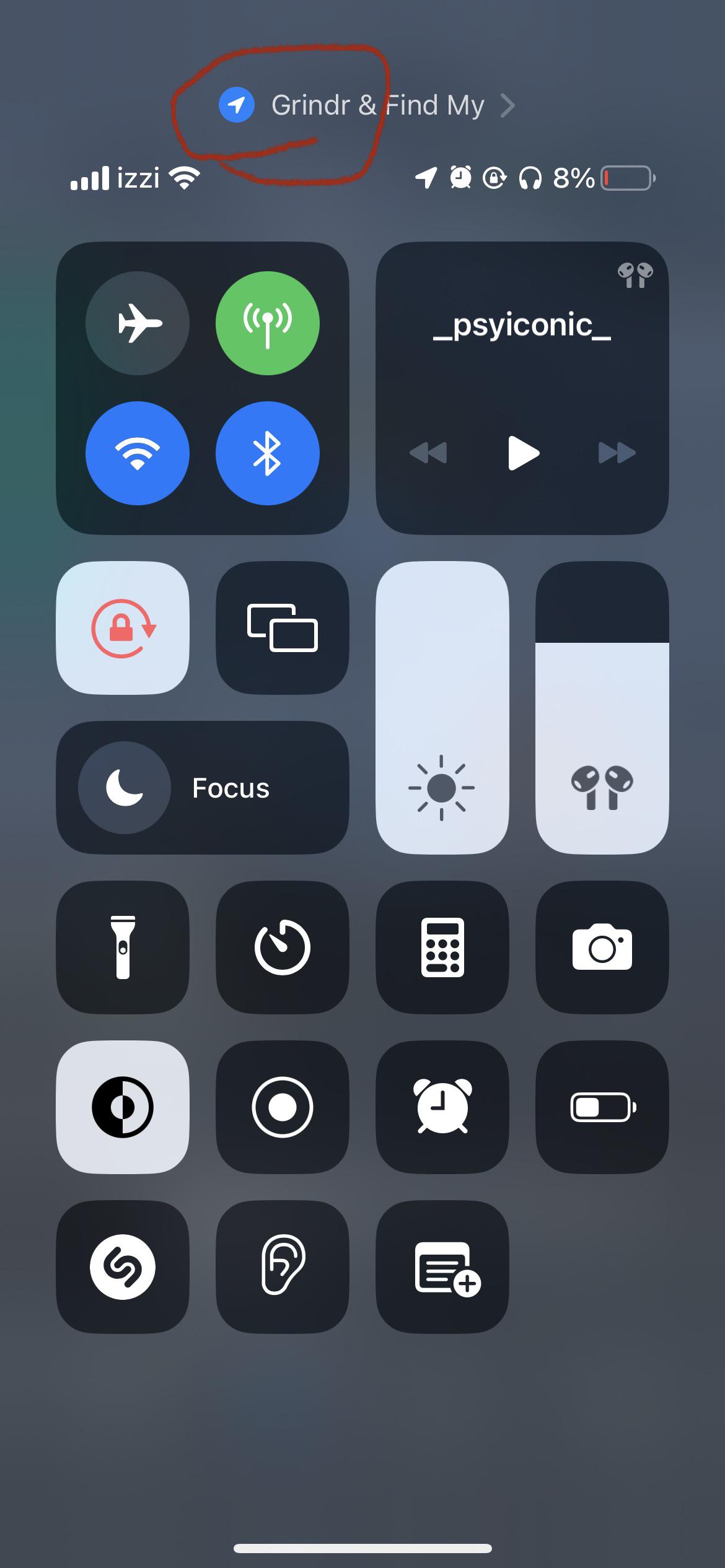This screenshot has height=1568, width=725.
Task: Skip to the next track
Action: click(617, 453)
